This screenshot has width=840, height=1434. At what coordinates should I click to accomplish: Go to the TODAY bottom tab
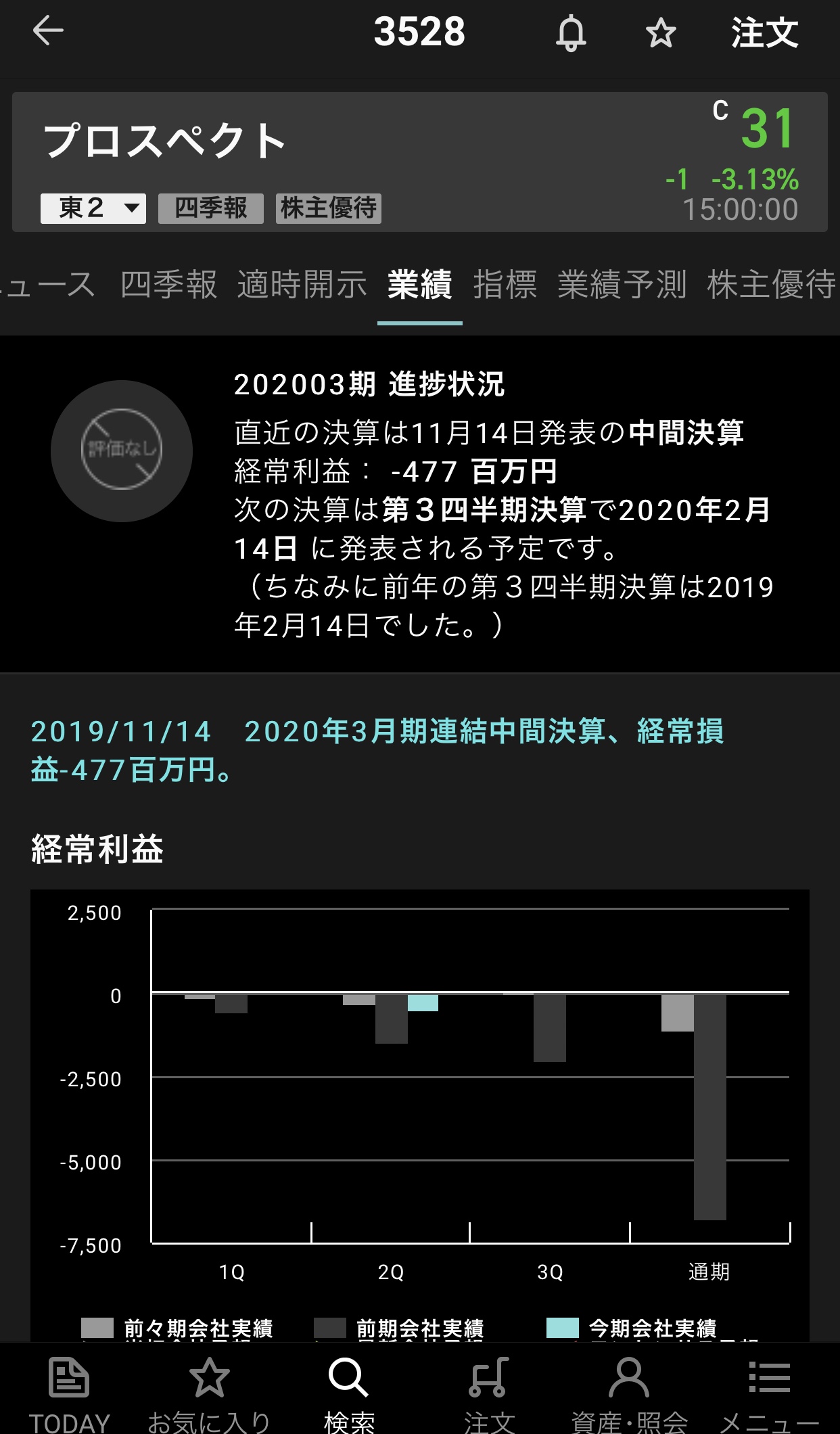(x=69, y=1393)
